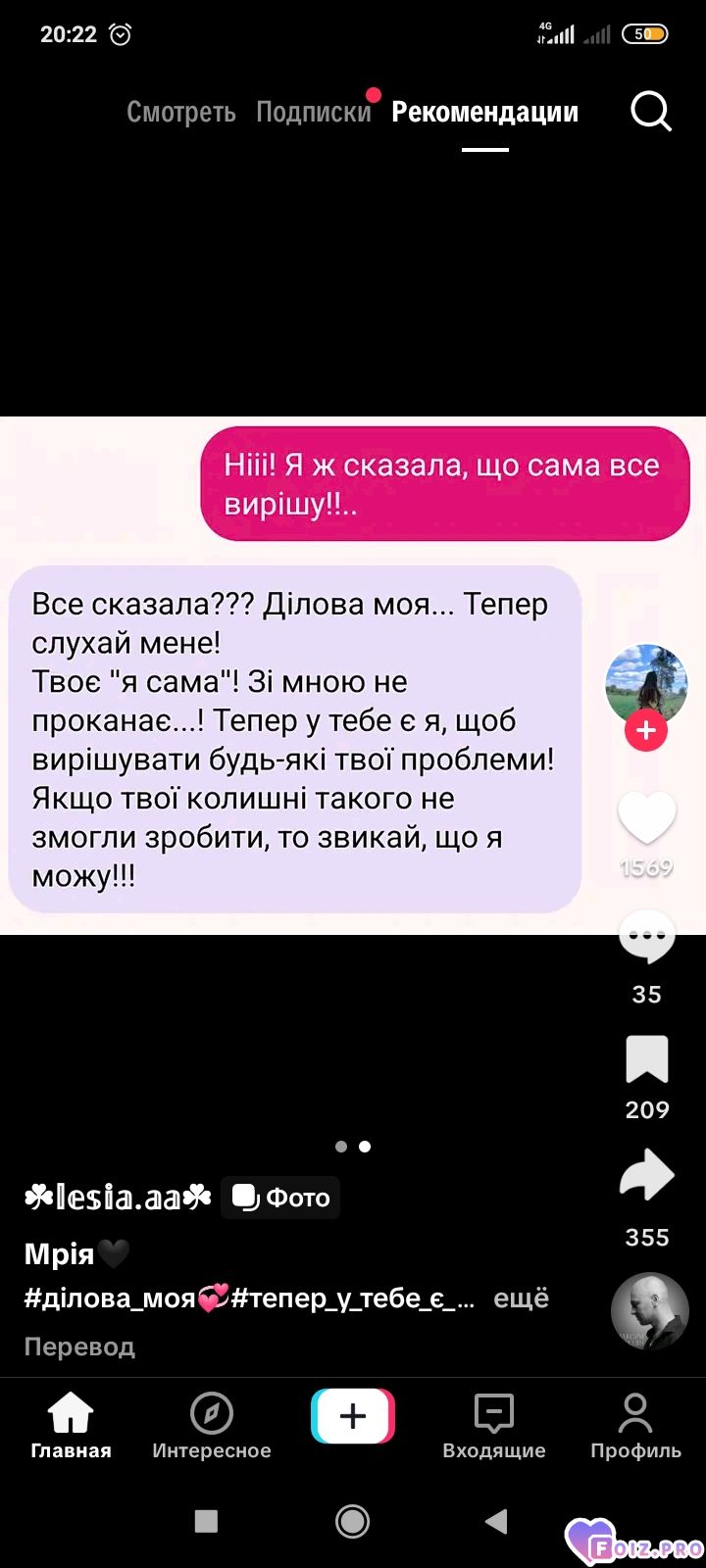Go to the Главная tab
This screenshot has height=1568, width=706.
71,1427
